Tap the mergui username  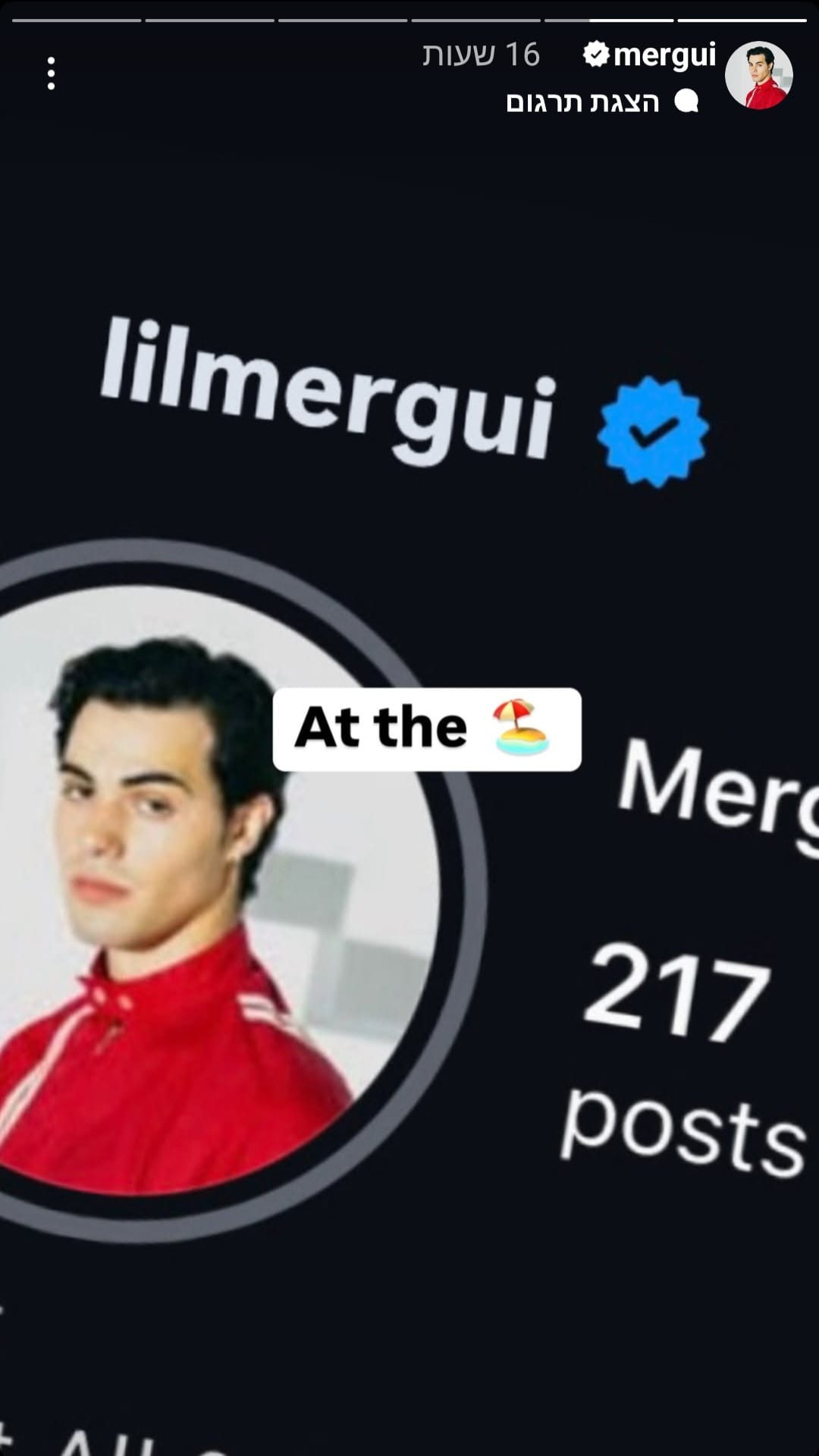point(664,55)
